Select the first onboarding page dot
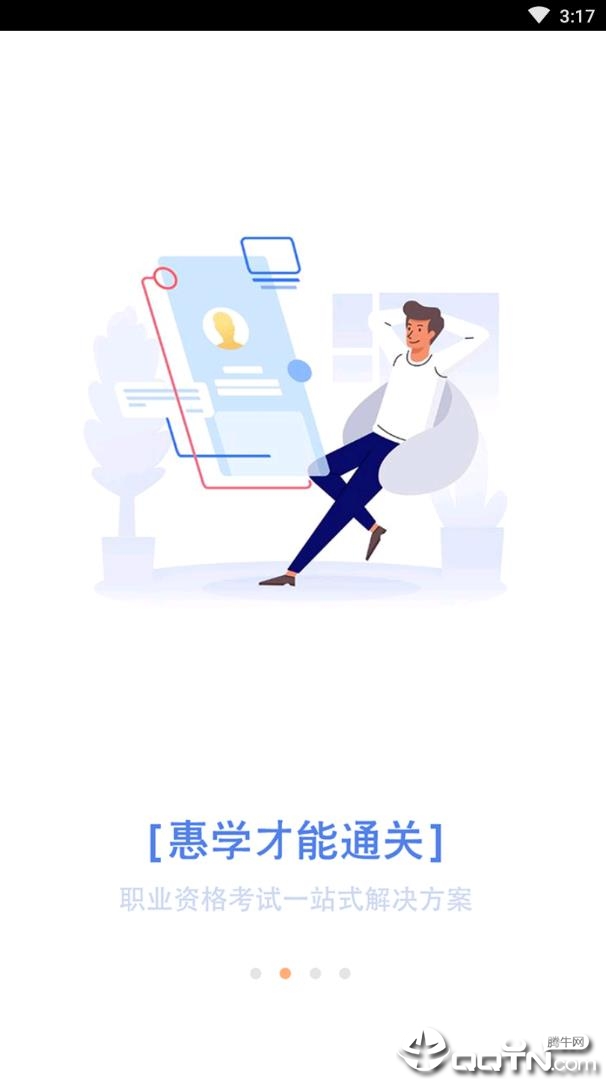 (x=256, y=973)
